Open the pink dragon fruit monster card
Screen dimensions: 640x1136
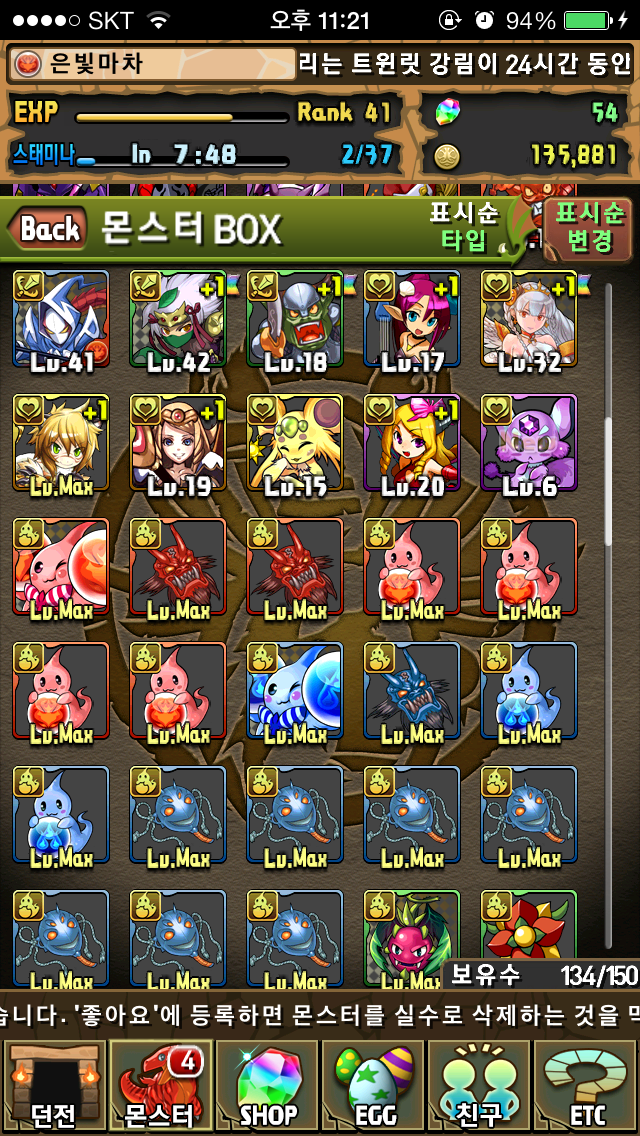[412, 935]
